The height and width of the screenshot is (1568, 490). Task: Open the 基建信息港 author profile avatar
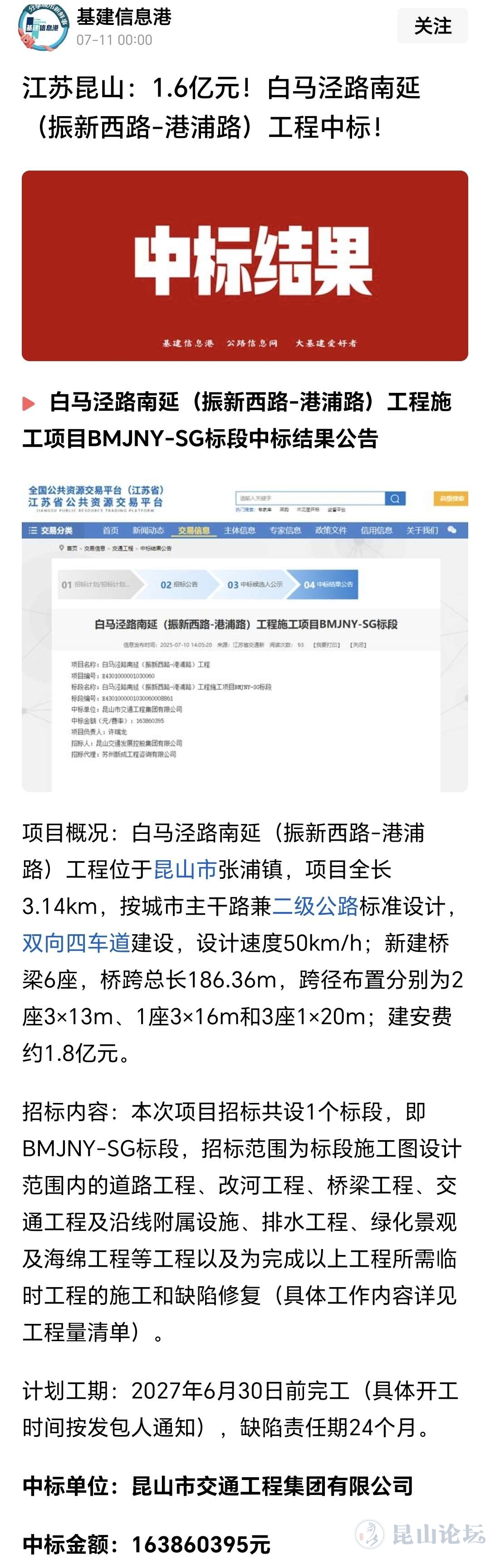pyautogui.click(x=43, y=26)
